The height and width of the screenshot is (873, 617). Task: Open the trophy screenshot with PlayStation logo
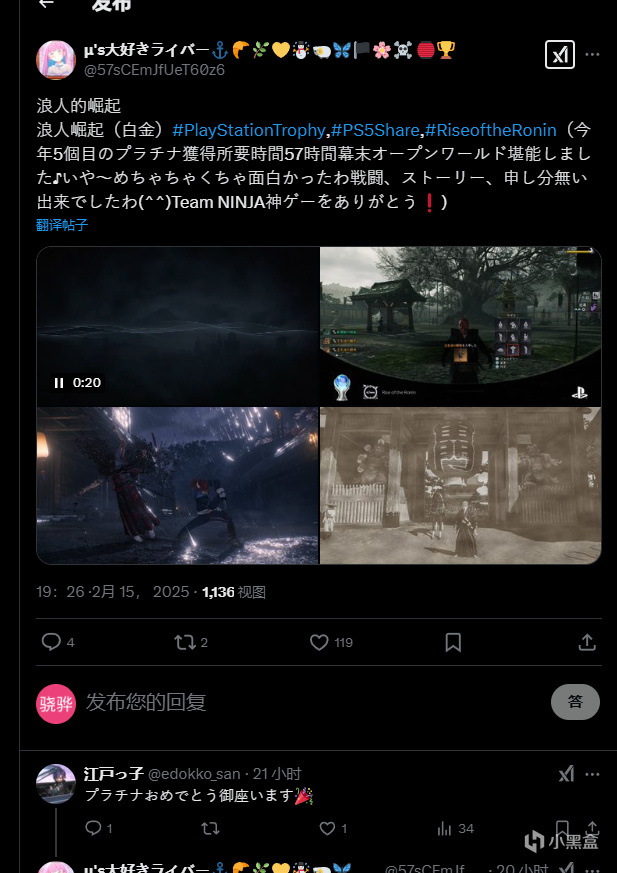[460, 325]
